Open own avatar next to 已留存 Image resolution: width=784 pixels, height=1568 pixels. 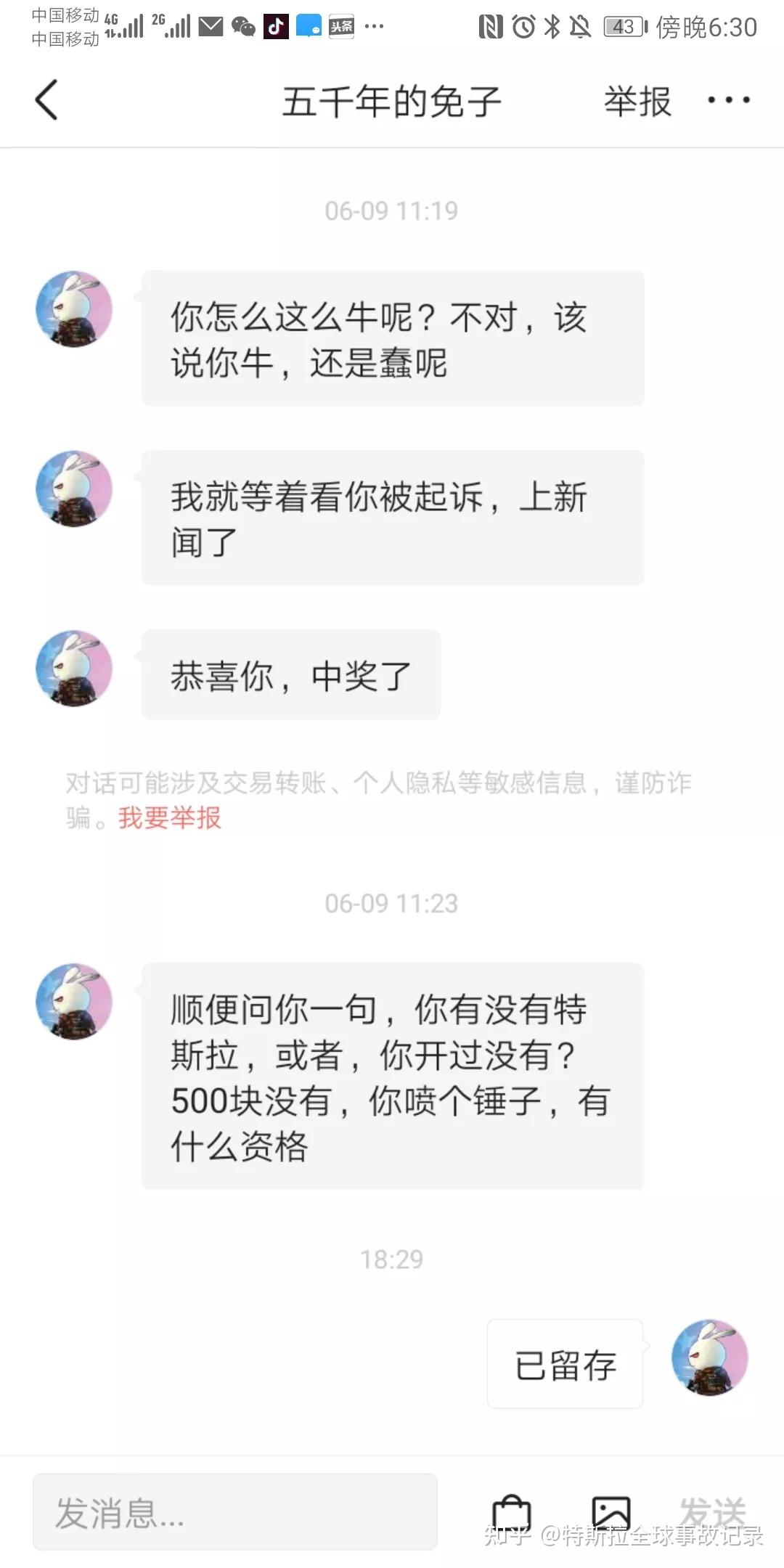tap(709, 1357)
